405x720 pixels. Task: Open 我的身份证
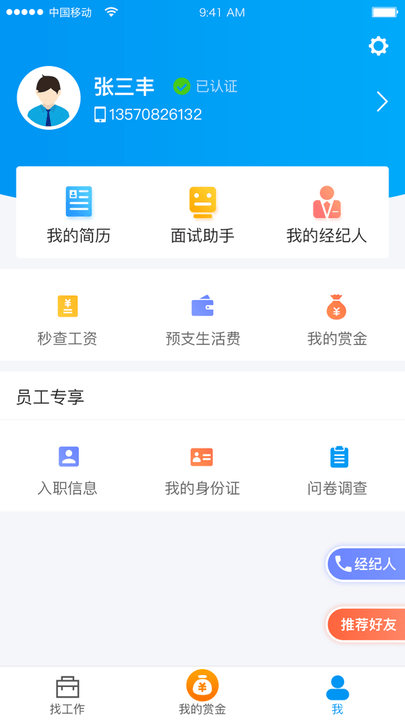click(202, 471)
